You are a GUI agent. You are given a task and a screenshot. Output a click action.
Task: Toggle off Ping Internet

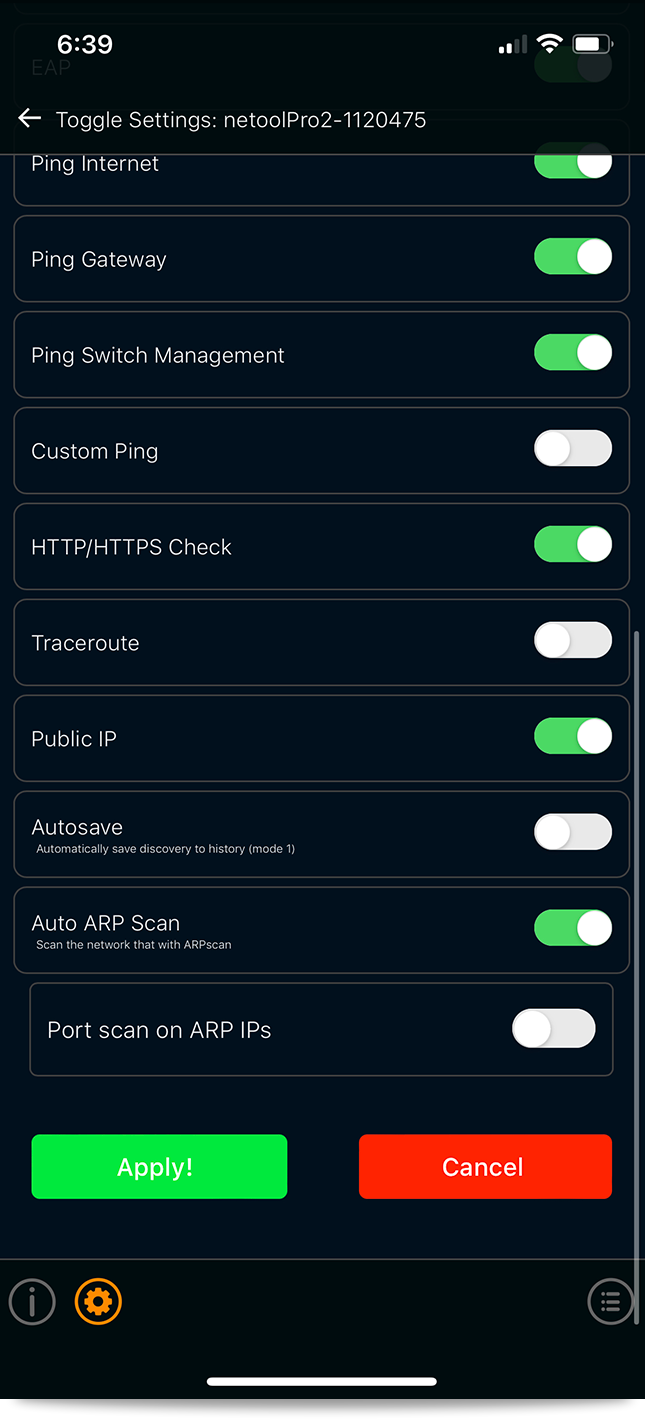pos(573,162)
